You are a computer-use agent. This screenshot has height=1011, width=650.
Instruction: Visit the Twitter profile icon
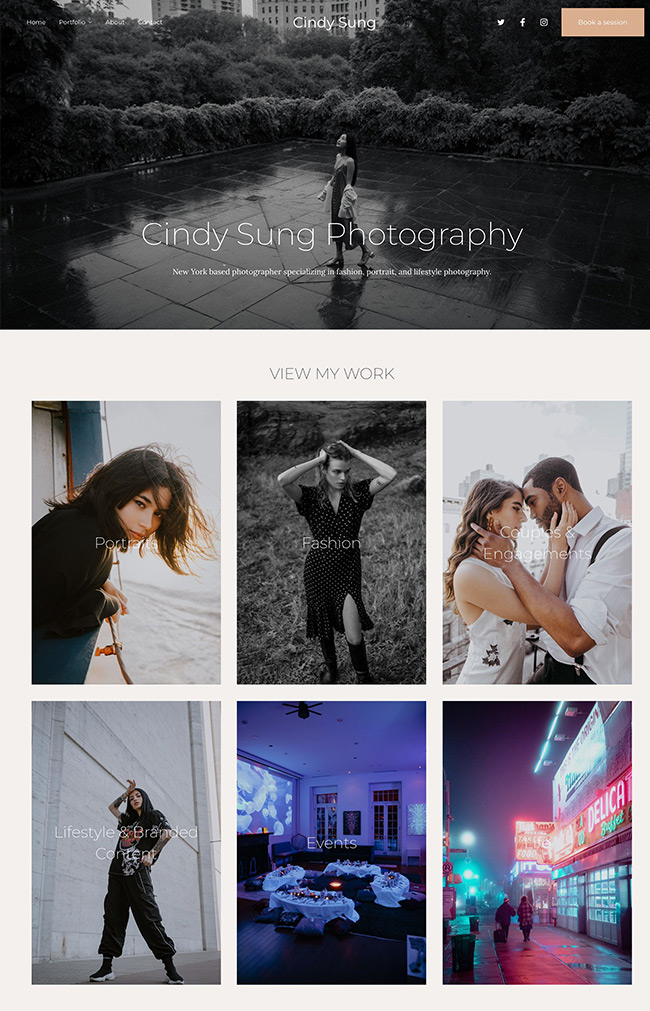click(x=501, y=22)
